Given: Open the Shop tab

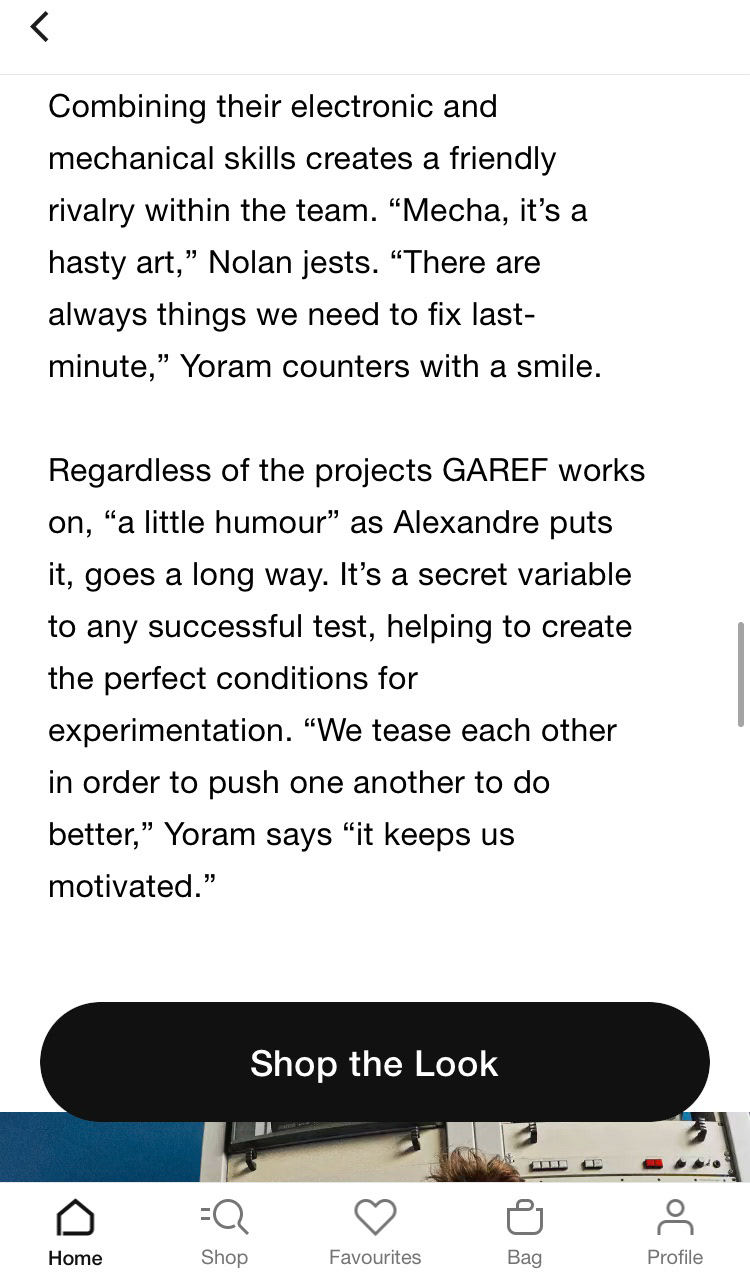Looking at the screenshot, I should 224,1232.
